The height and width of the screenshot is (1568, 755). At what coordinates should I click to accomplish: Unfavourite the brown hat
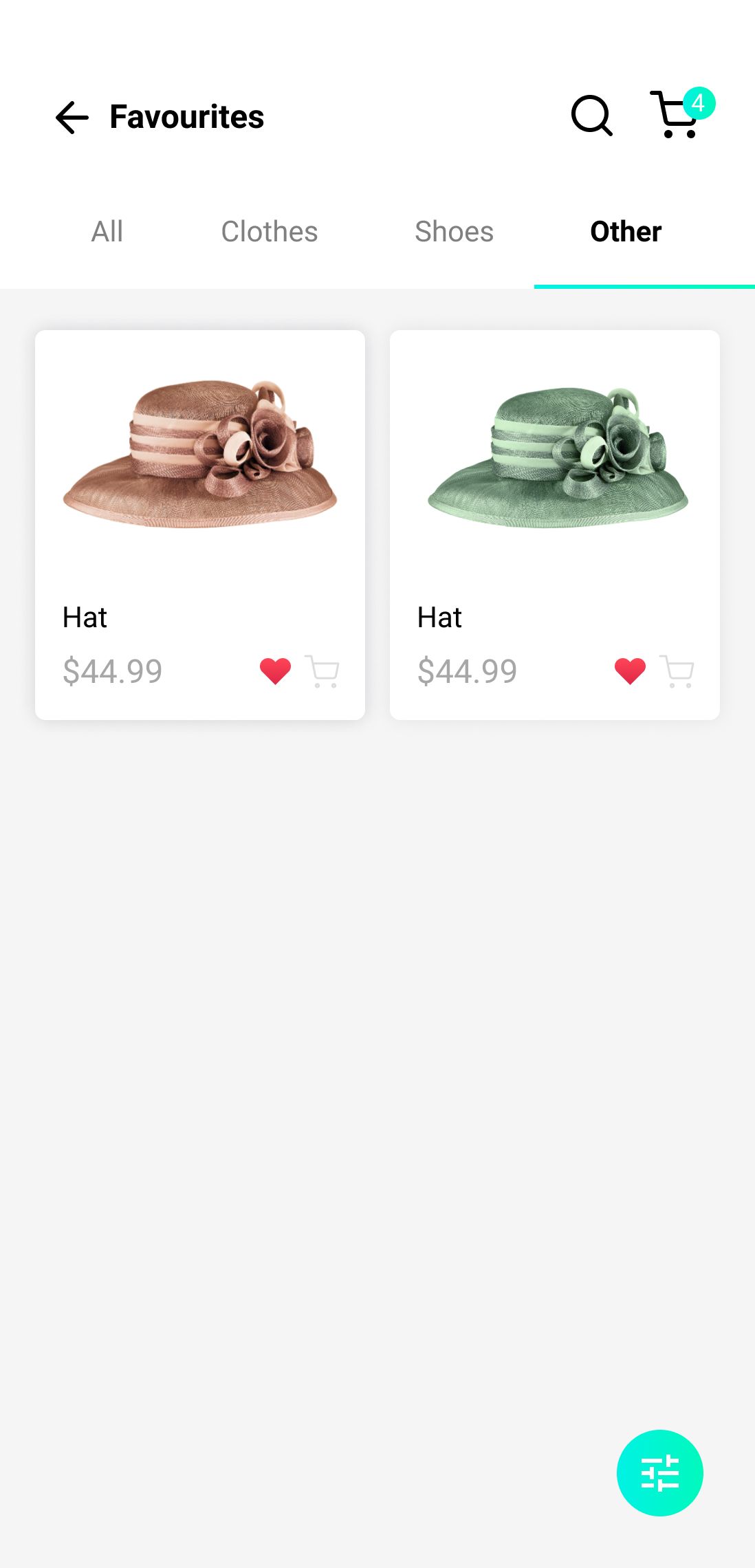click(x=275, y=671)
